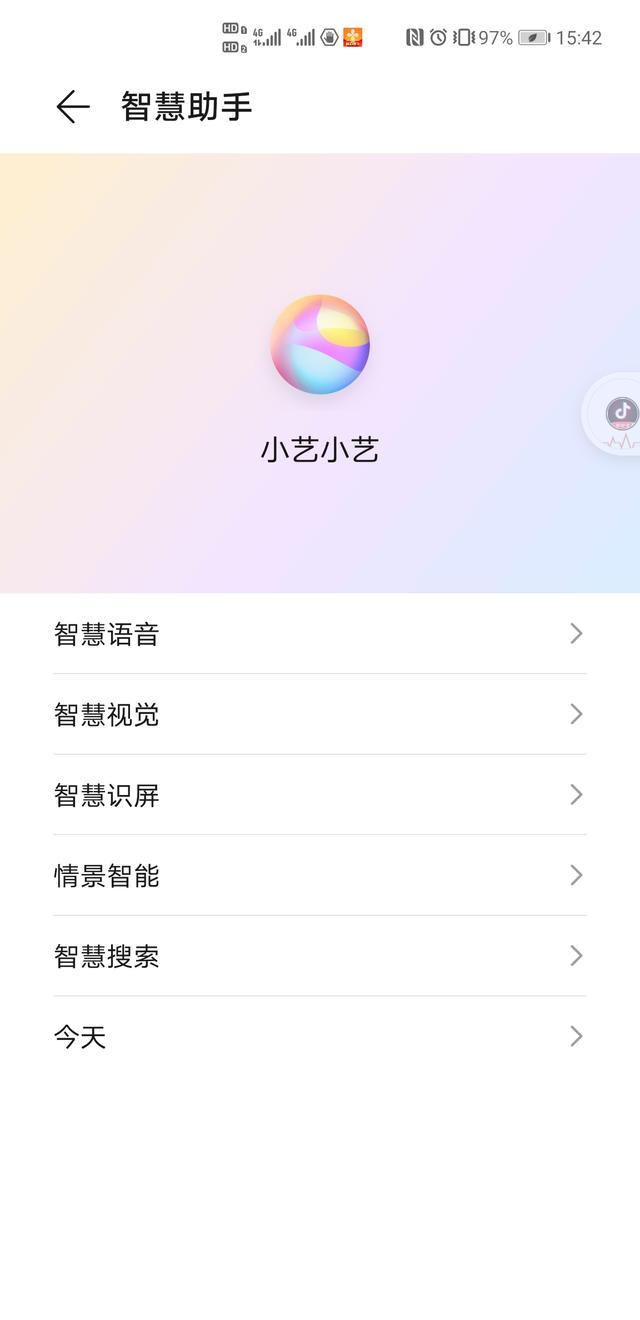640x1320 pixels.
Task: Open 智慧识屏 settings
Action: pos(320,795)
